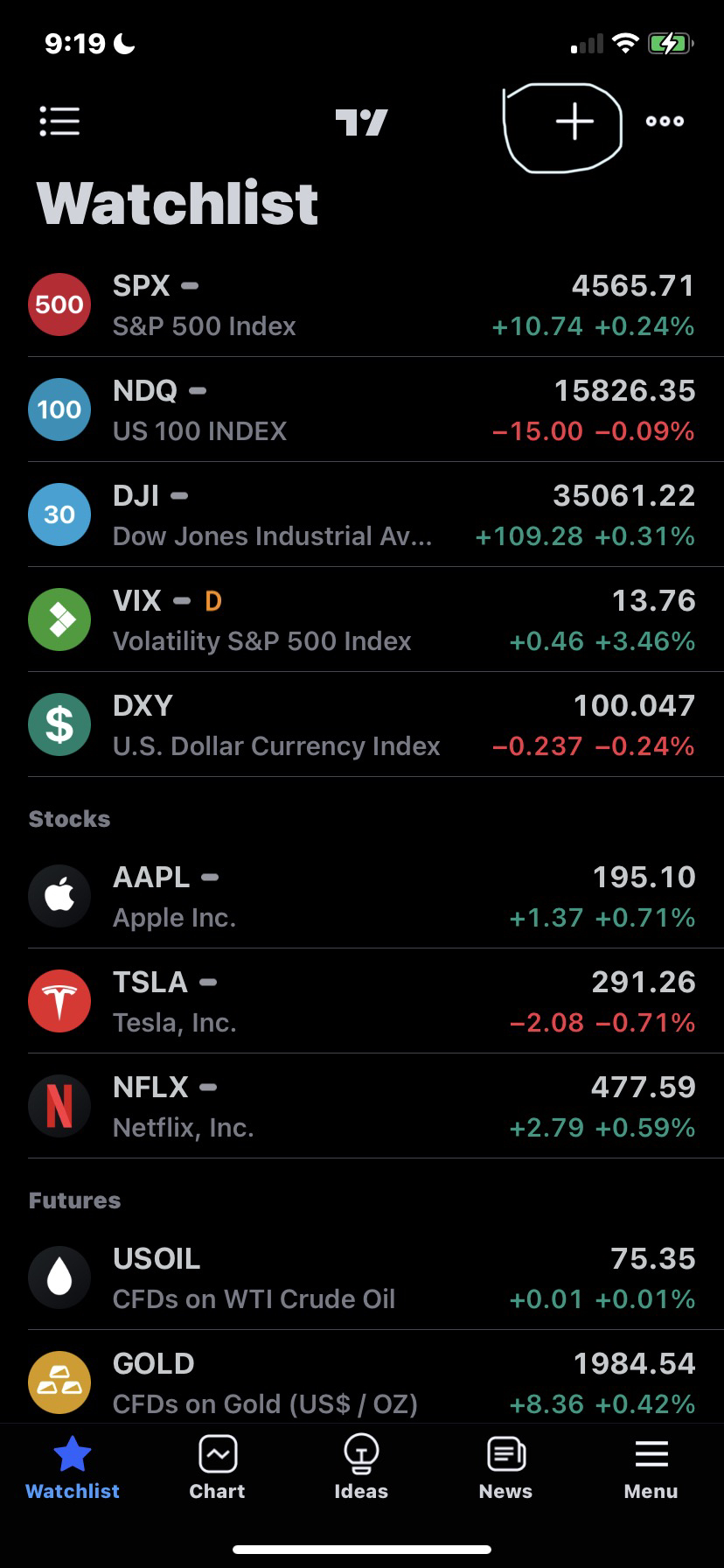Expand the Stocks section header
724x1568 pixels.
[69, 818]
